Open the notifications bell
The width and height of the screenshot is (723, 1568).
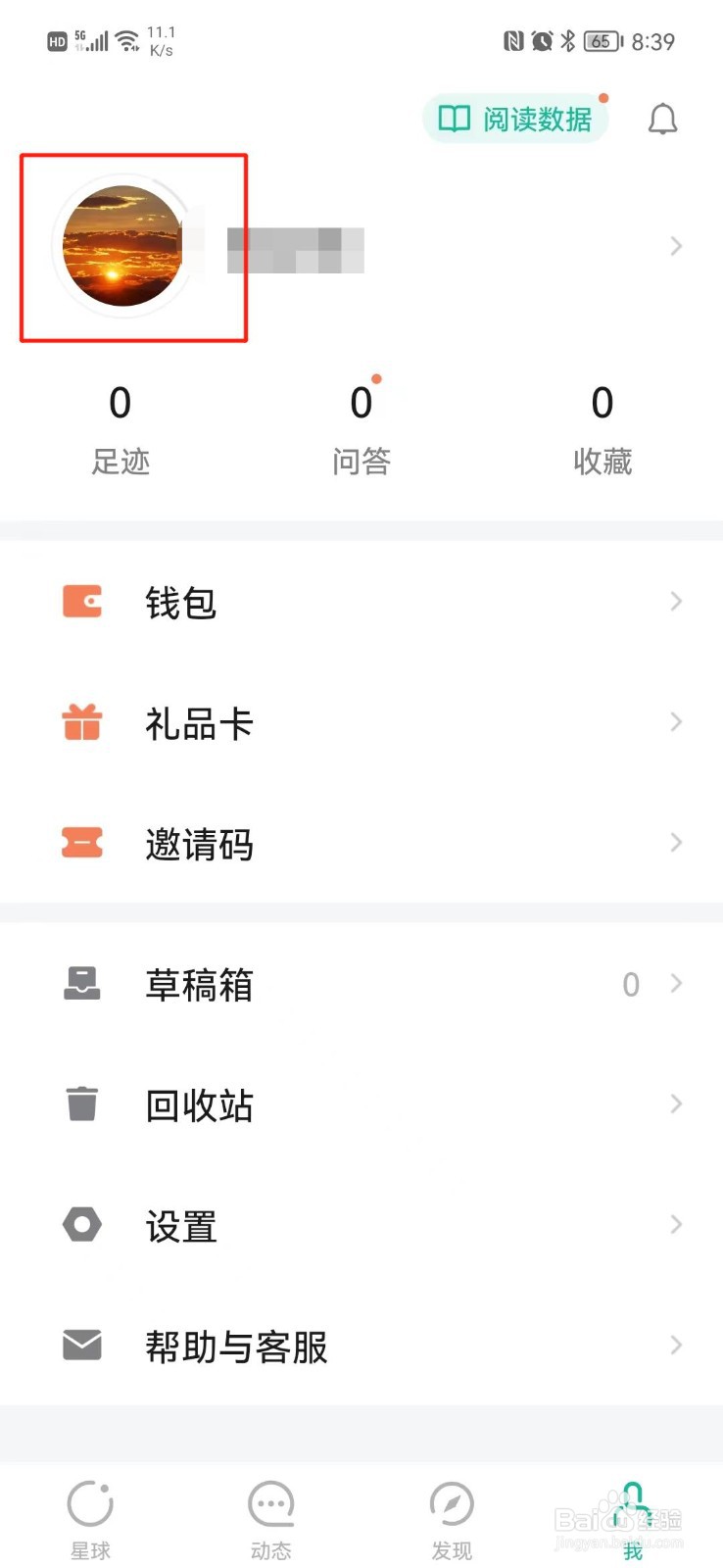(663, 120)
